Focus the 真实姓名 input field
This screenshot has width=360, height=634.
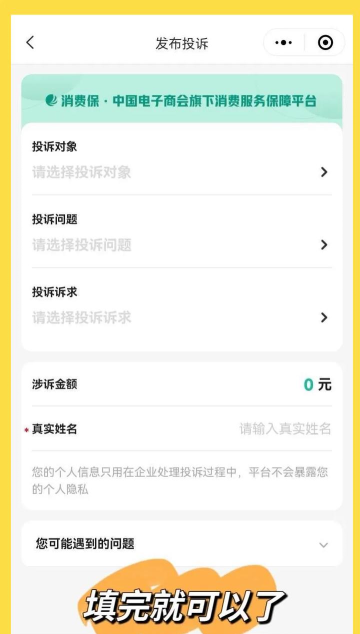(x=285, y=429)
